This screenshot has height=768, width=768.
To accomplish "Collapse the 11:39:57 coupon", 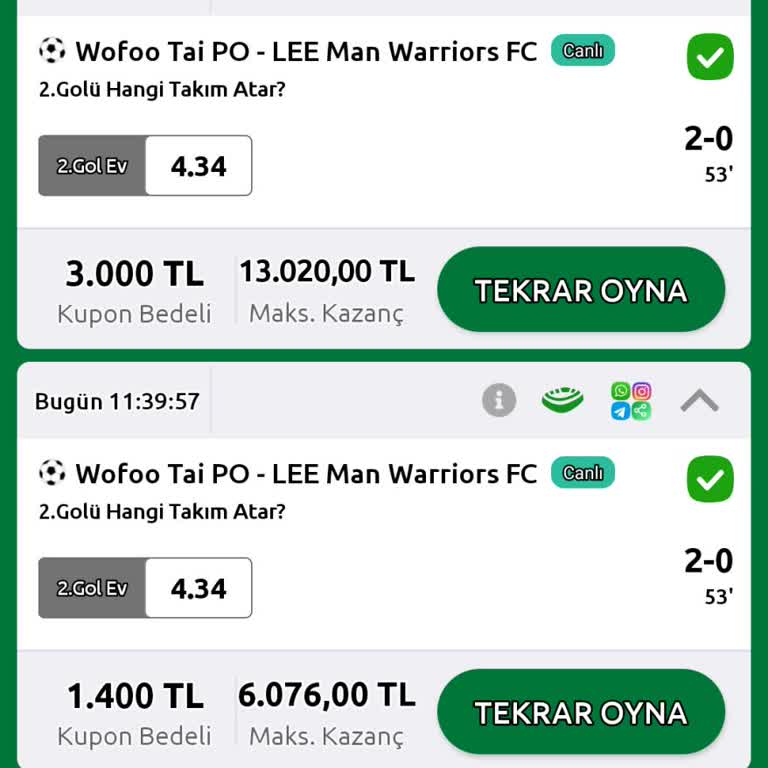I will click(x=699, y=401).
